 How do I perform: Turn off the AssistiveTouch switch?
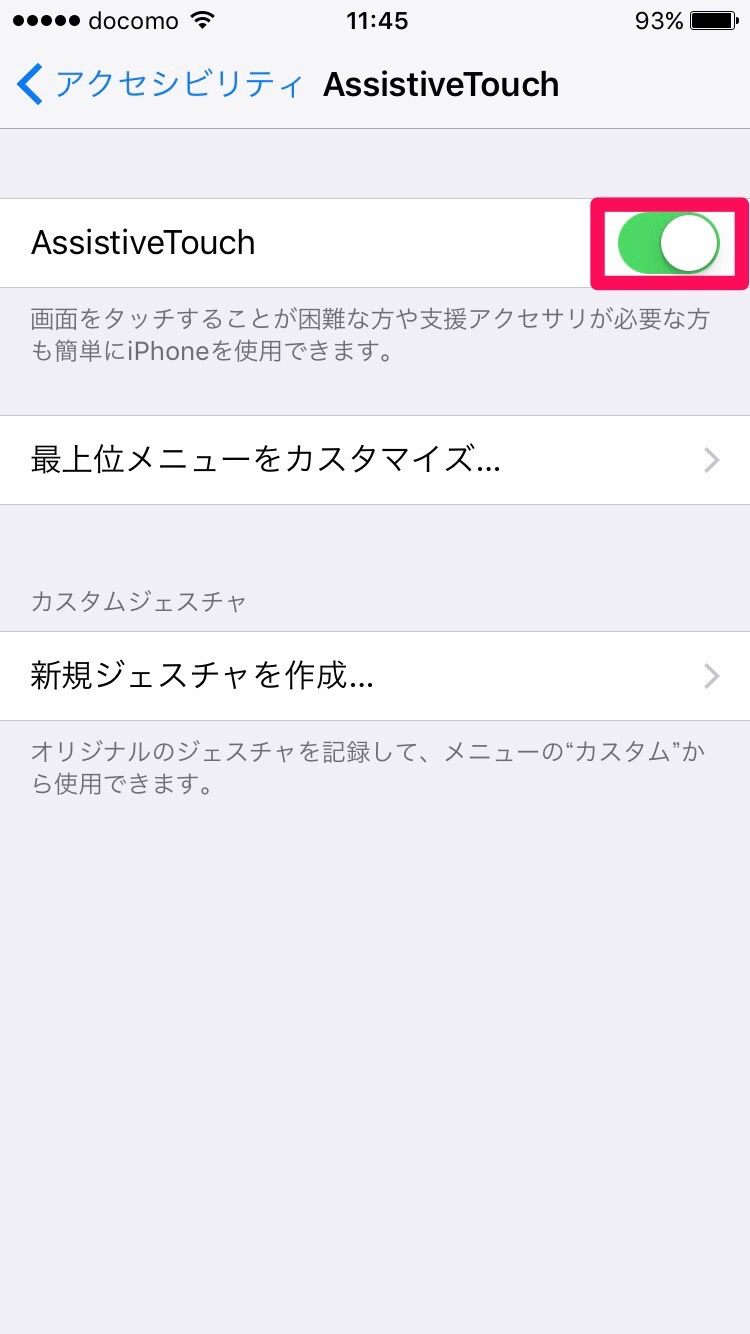tap(669, 243)
